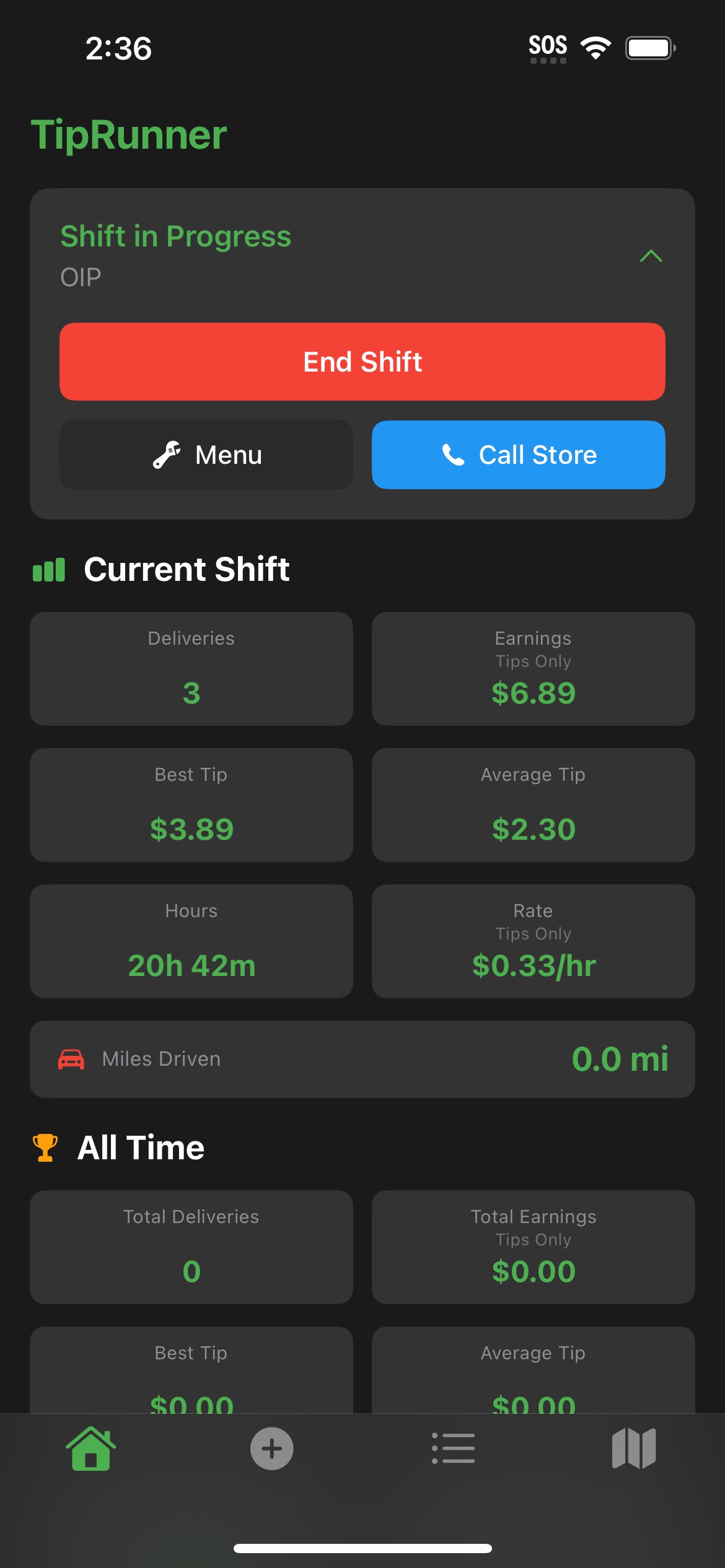Call the store
The width and height of the screenshot is (725, 1568).
518,455
